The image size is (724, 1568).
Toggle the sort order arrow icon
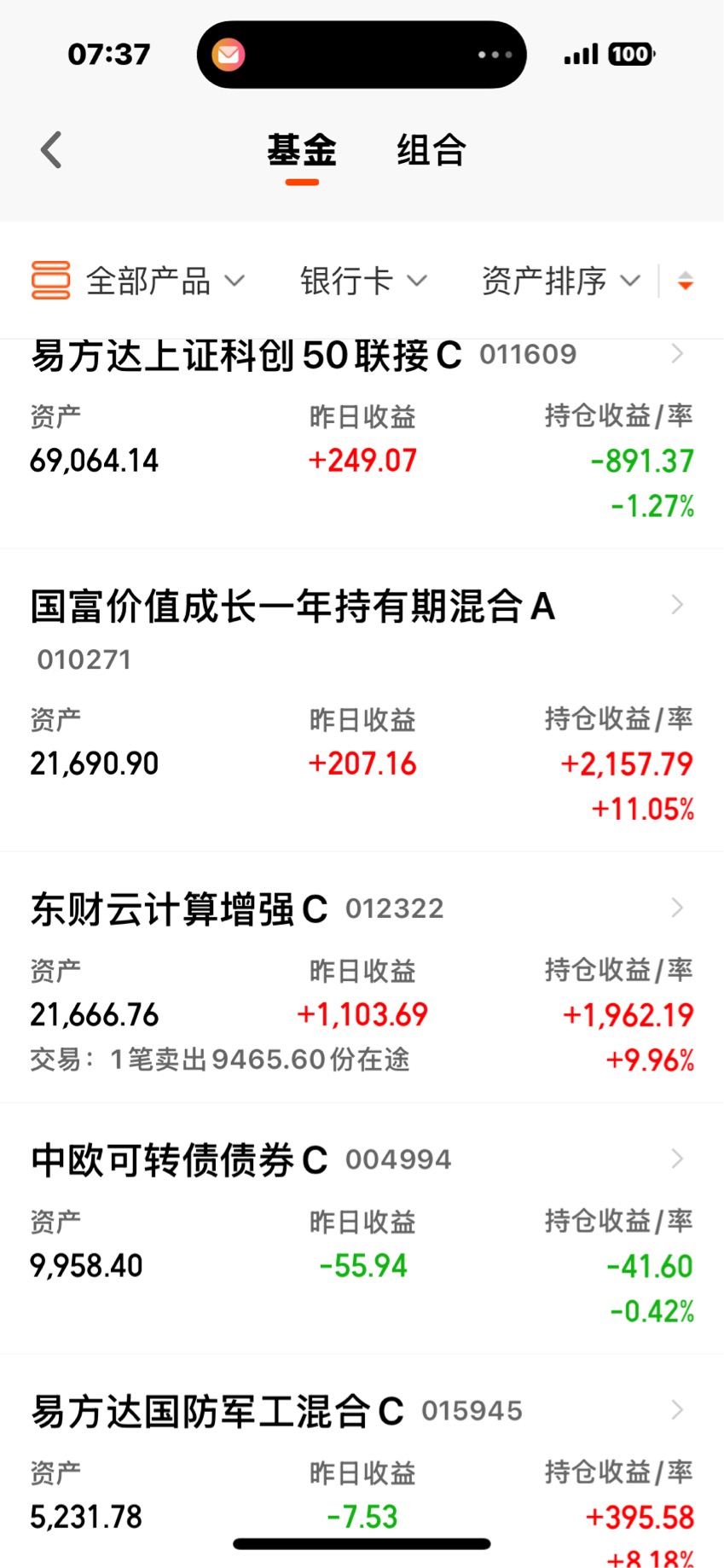tap(685, 281)
